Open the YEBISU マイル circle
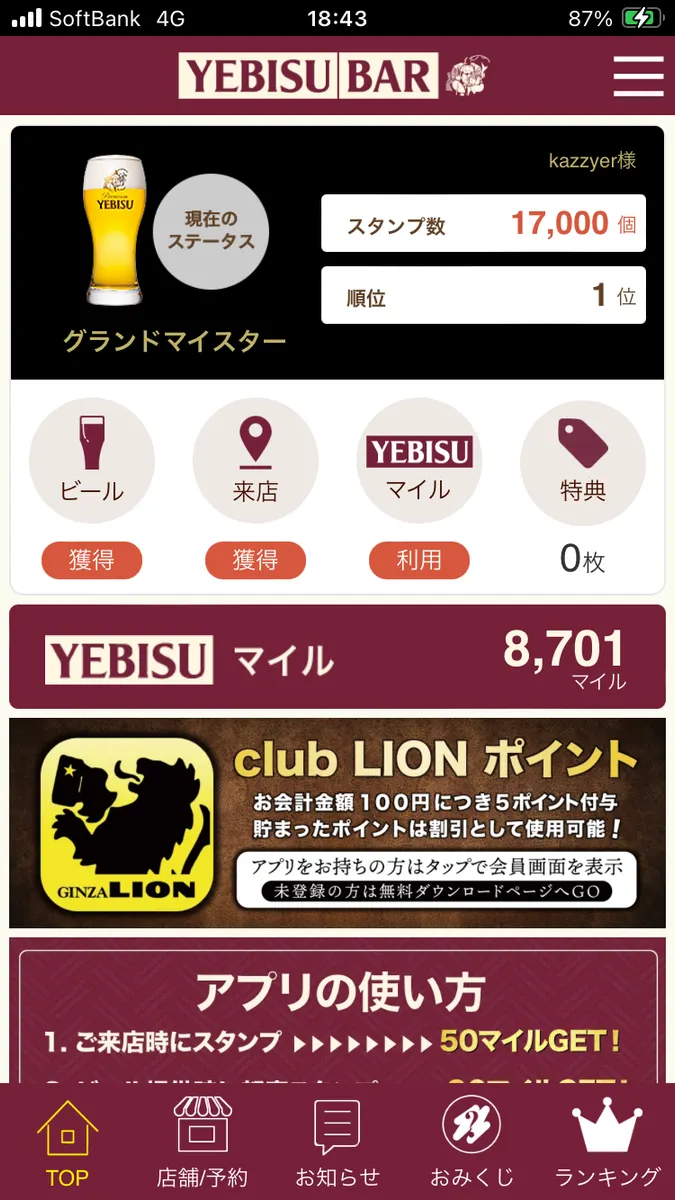The height and width of the screenshot is (1200, 675). click(x=419, y=461)
